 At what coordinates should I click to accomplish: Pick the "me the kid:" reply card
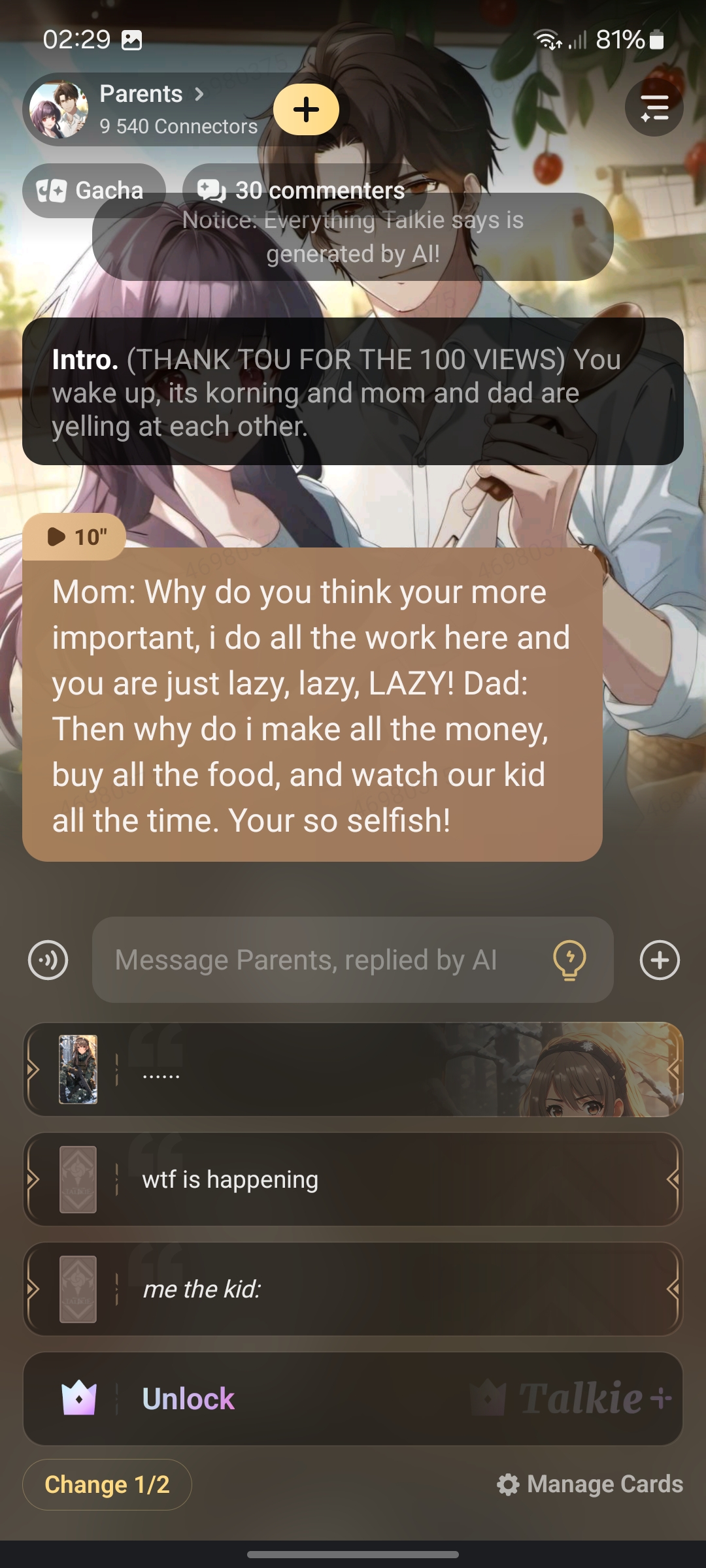pos(353,1289)
